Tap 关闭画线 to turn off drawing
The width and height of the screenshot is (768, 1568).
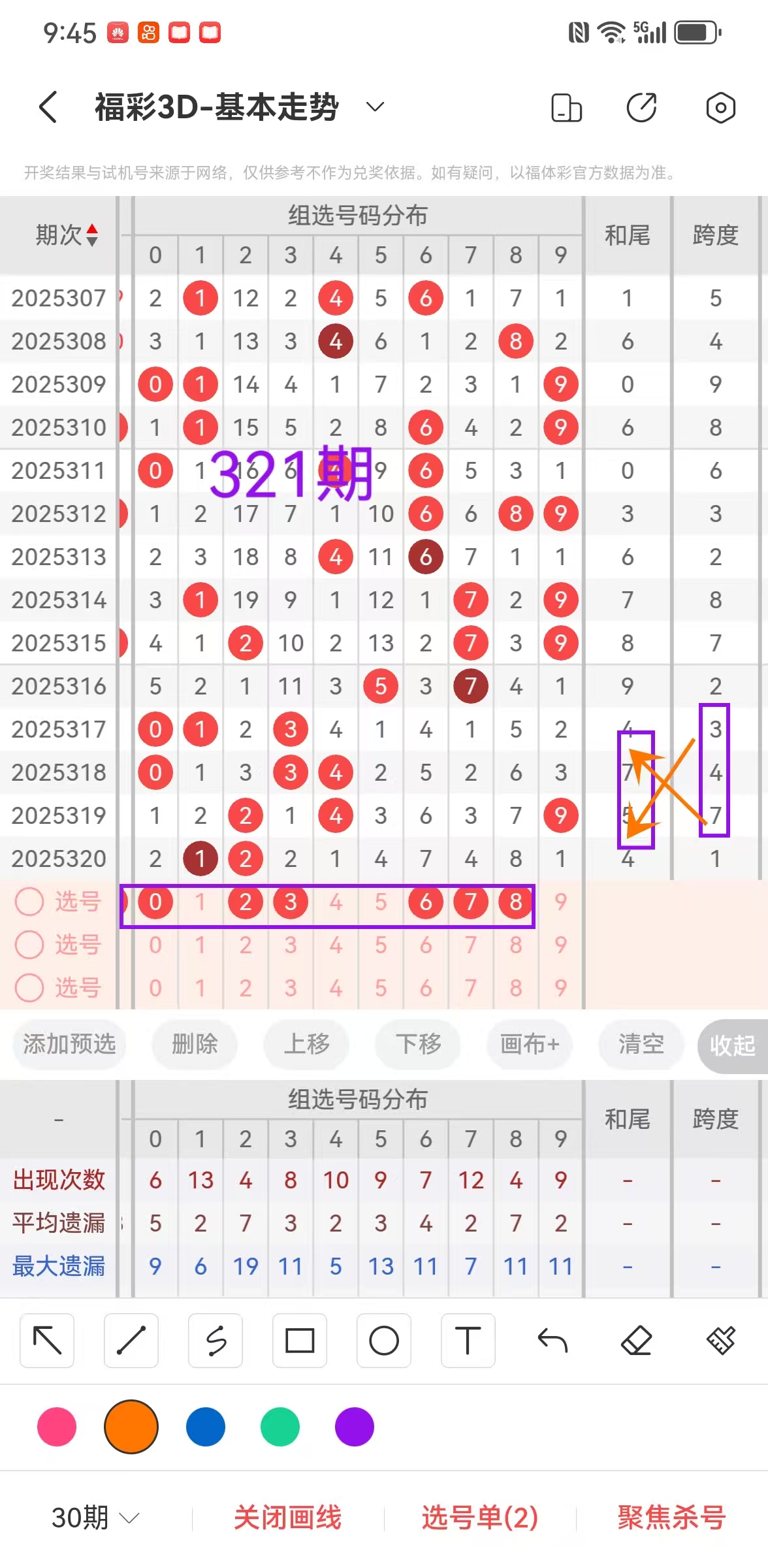coord(287,1517)
